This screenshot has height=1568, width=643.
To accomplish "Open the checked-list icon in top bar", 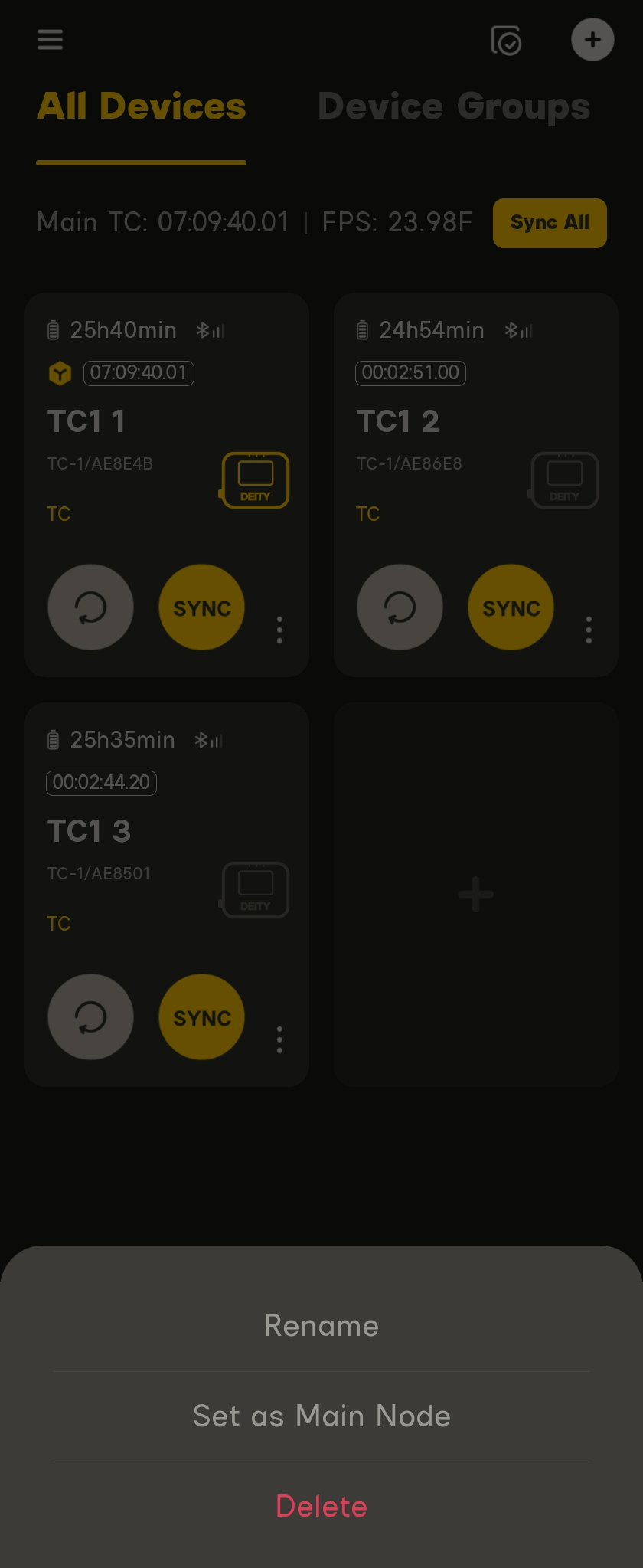I will (506, 41).
